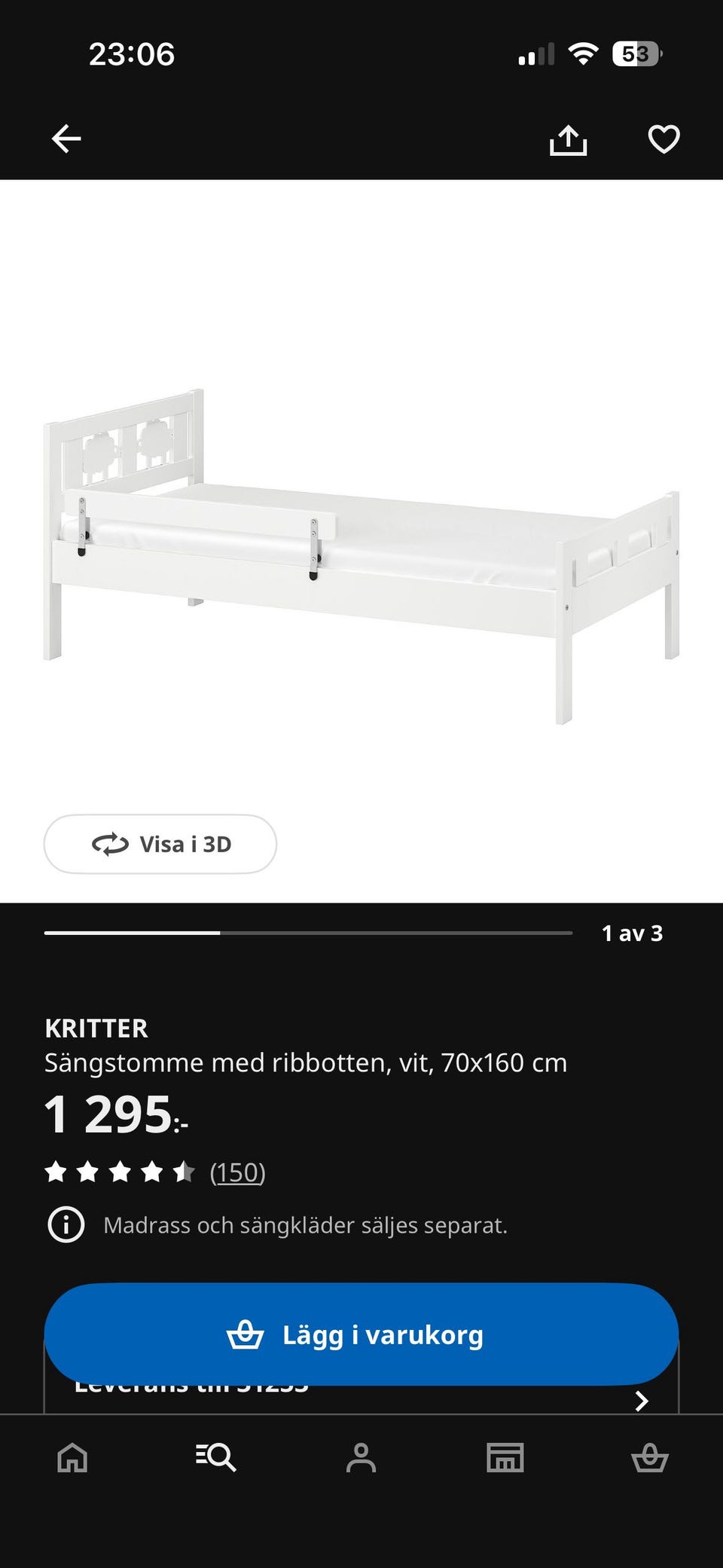Add the KRITTER bed to favorites via heart icon
Image resolution: width=723 pixels, height=1568 pixels.
pyautogui.click(x=662, y=139)
